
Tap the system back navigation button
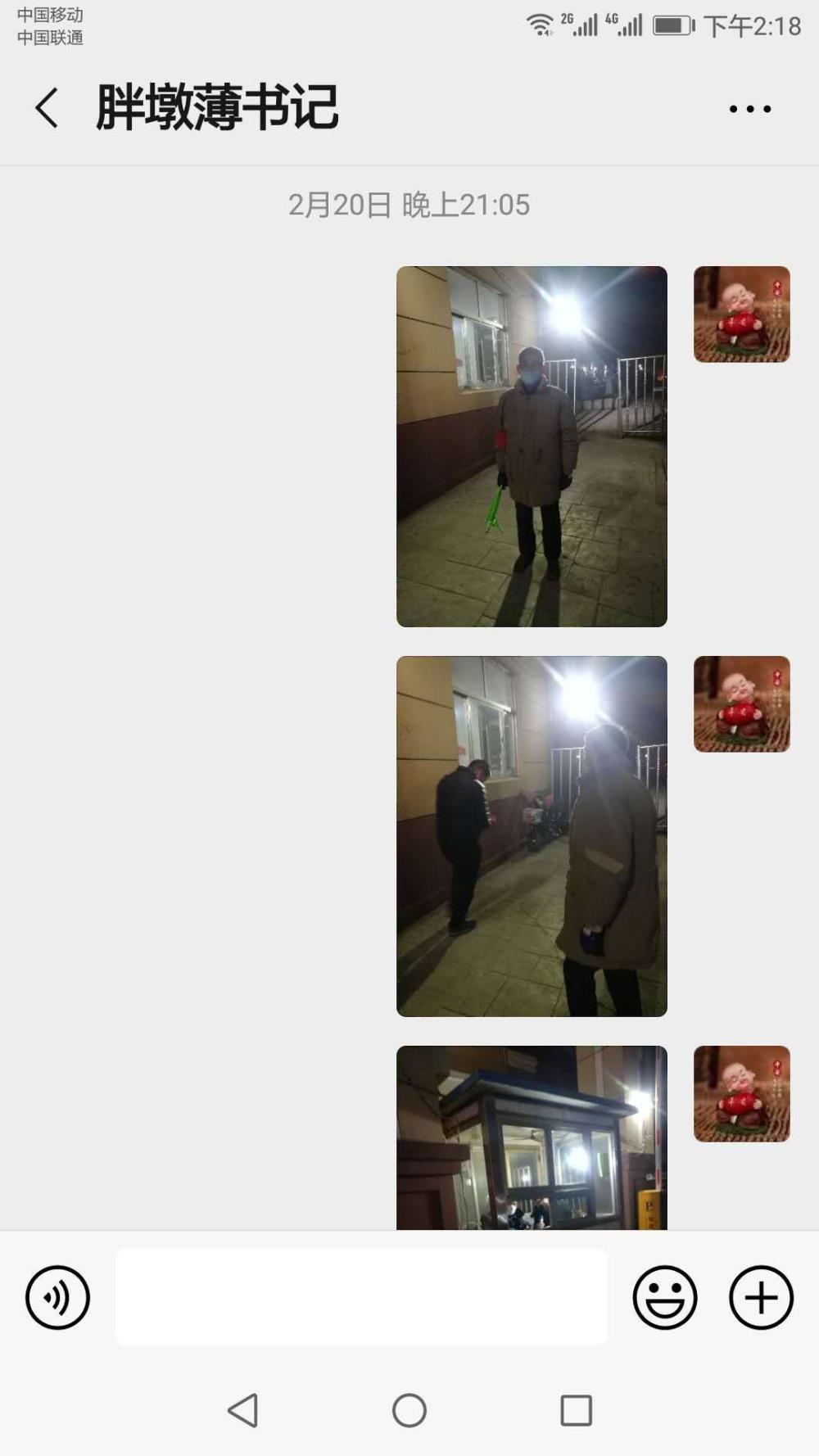(243, 1410)
